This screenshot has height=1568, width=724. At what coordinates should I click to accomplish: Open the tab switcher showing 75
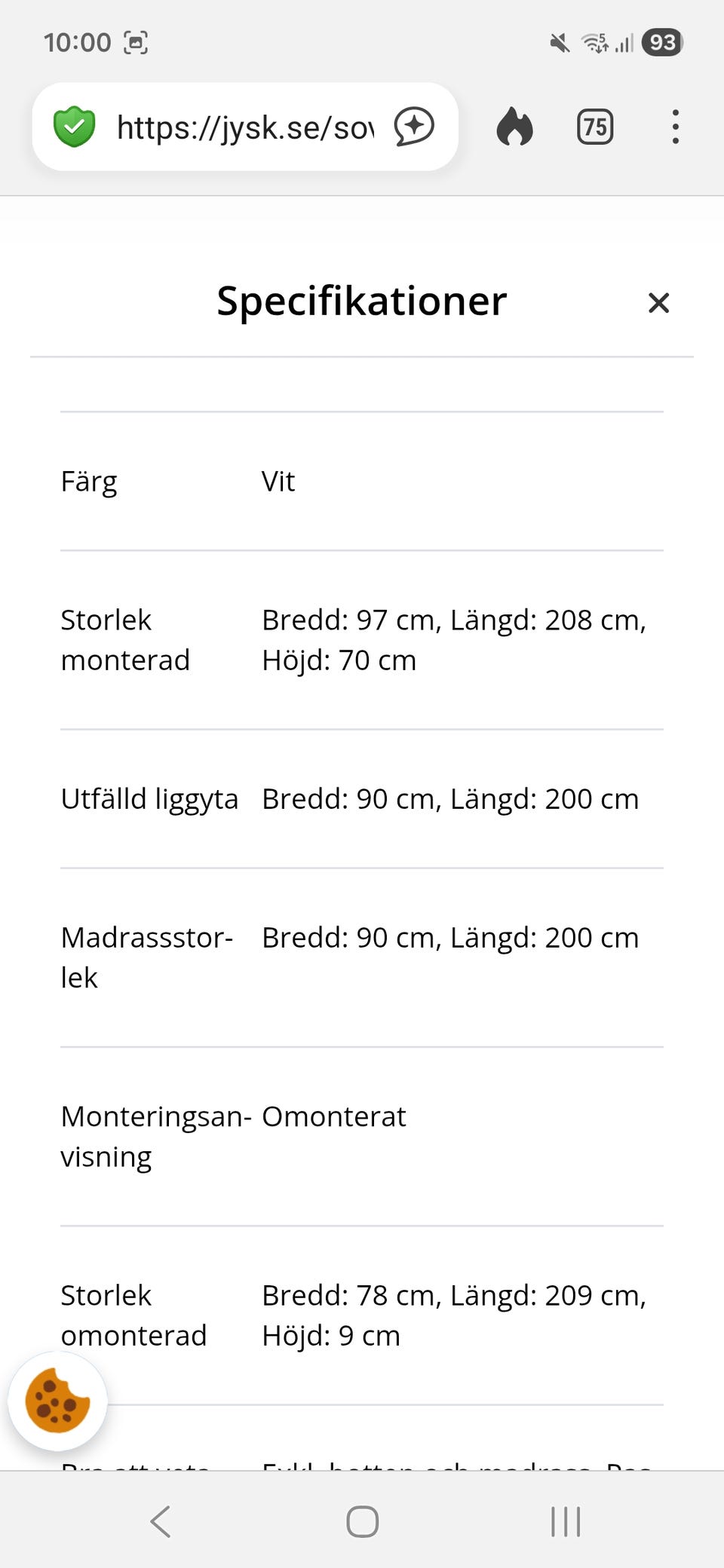(x=595, y=127)
